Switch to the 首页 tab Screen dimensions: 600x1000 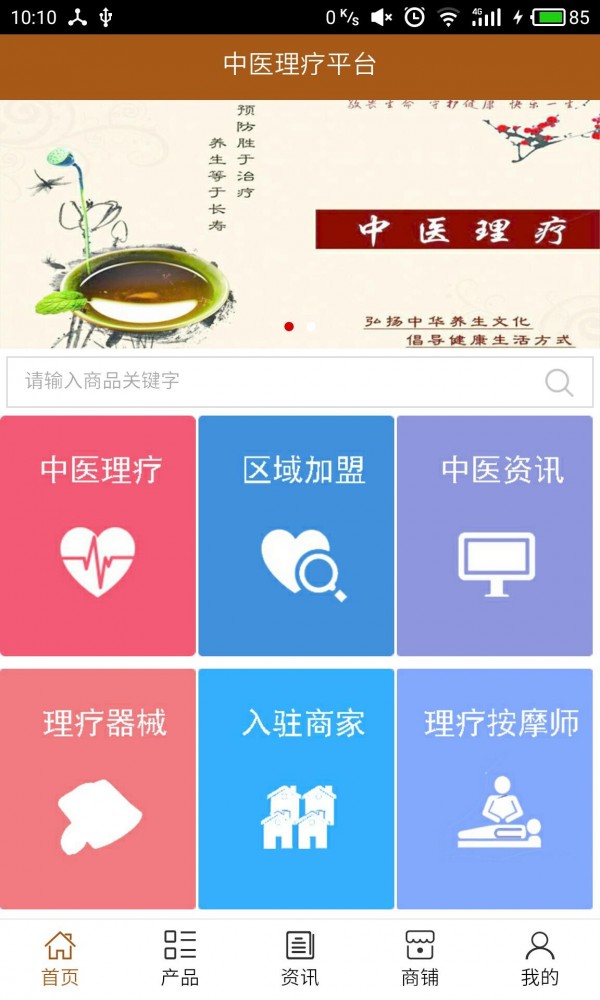pyautogui.click(x=60, y=957)
